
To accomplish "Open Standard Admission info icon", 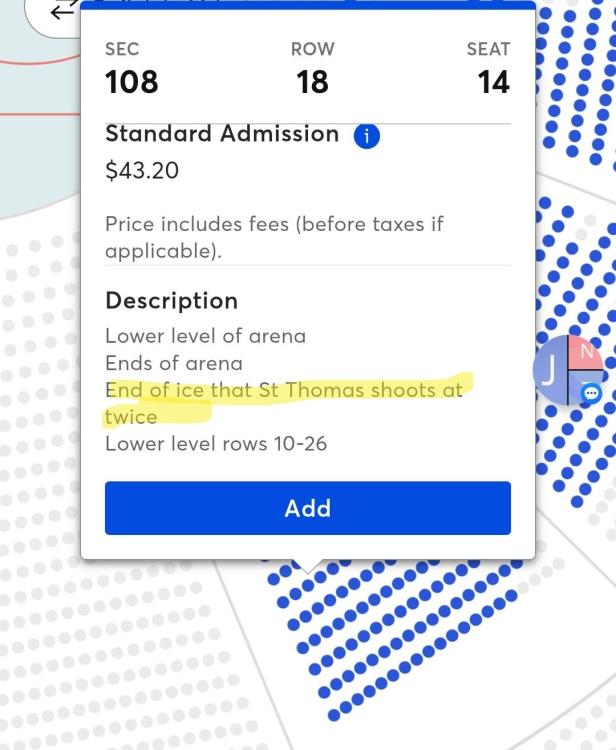I will coord(367,137).
